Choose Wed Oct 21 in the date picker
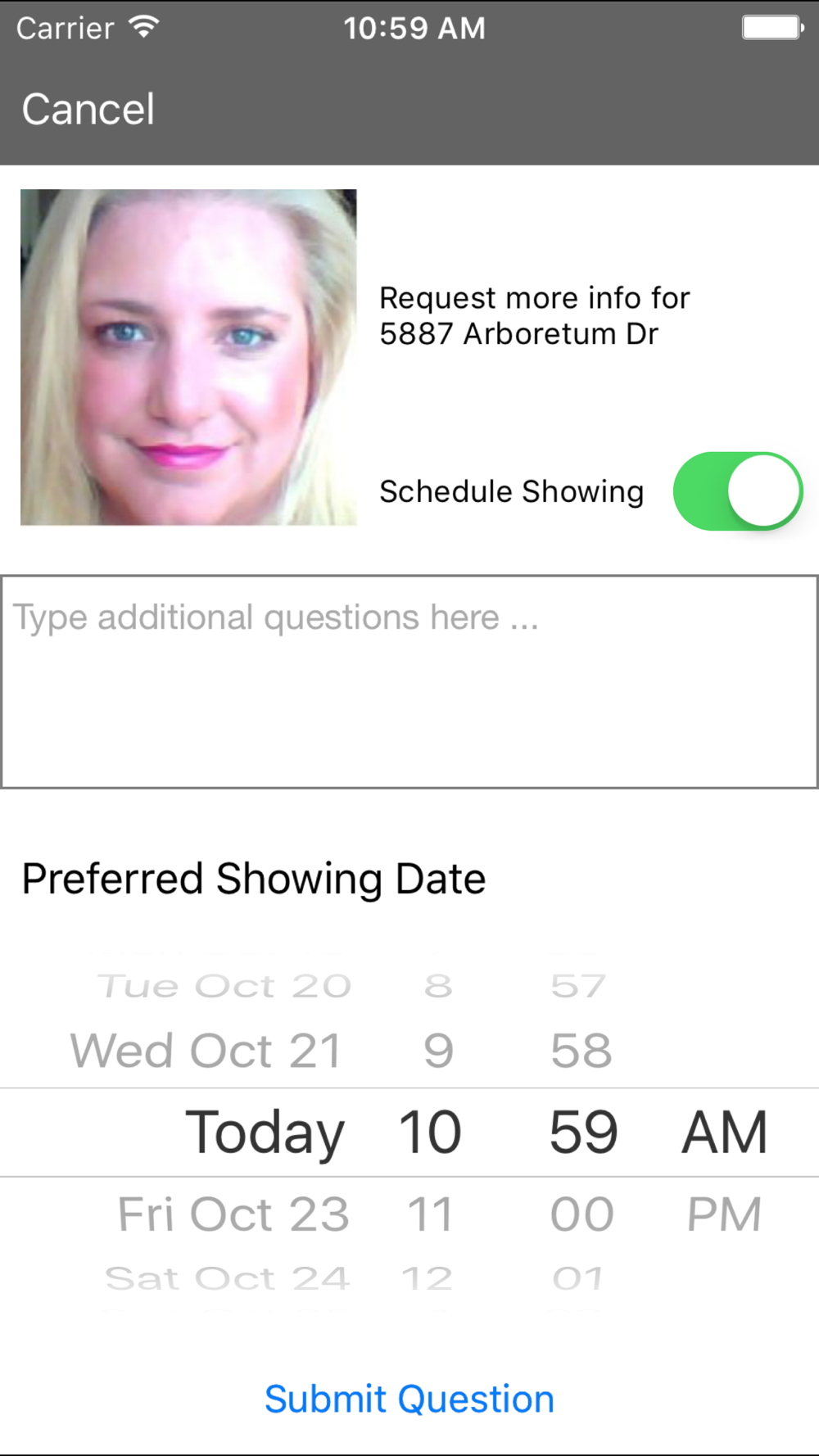The width and height of the screenshot is (819, 1456). 206,1051
